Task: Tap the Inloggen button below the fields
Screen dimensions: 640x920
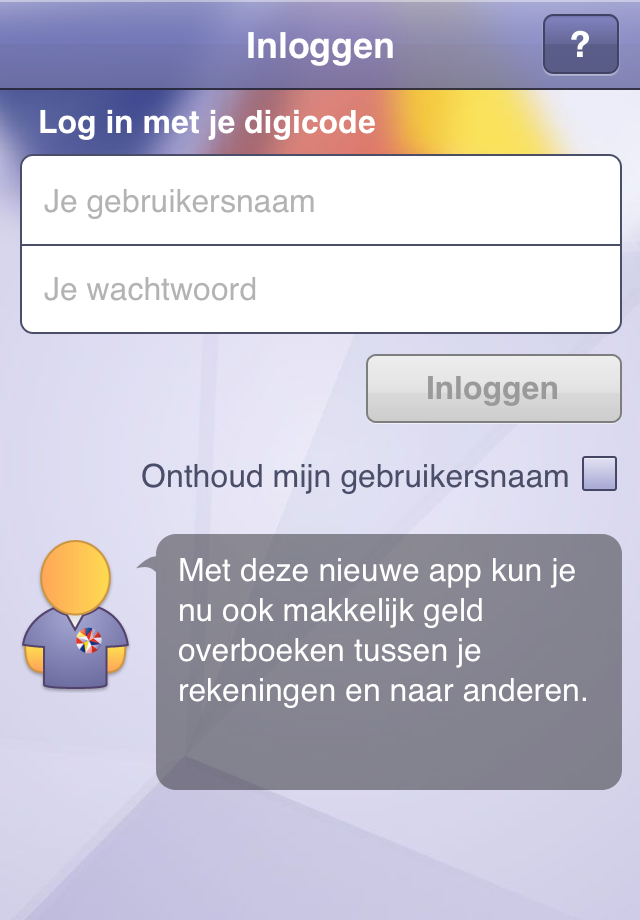Action: point(493,388)
